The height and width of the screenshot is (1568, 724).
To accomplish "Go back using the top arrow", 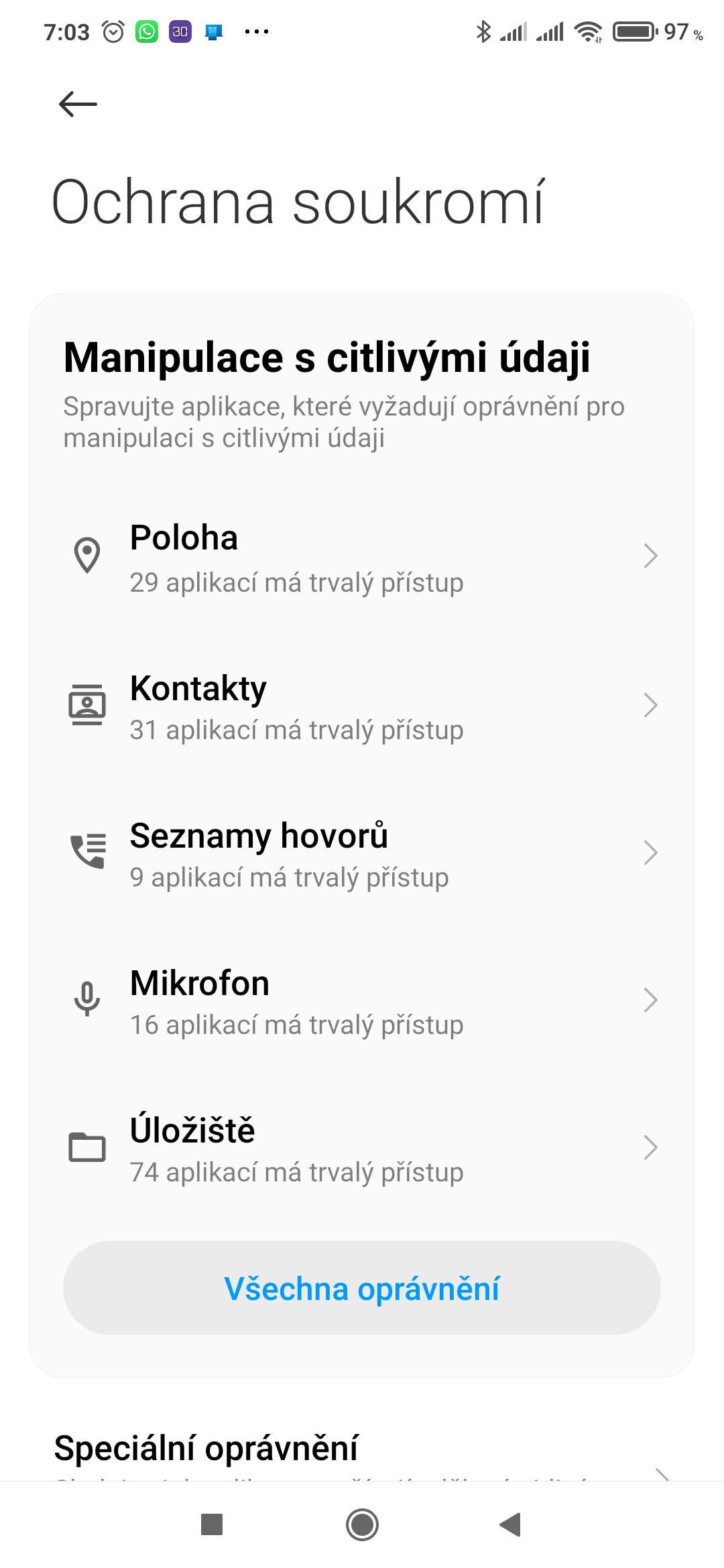I will [x=78, y=105].
